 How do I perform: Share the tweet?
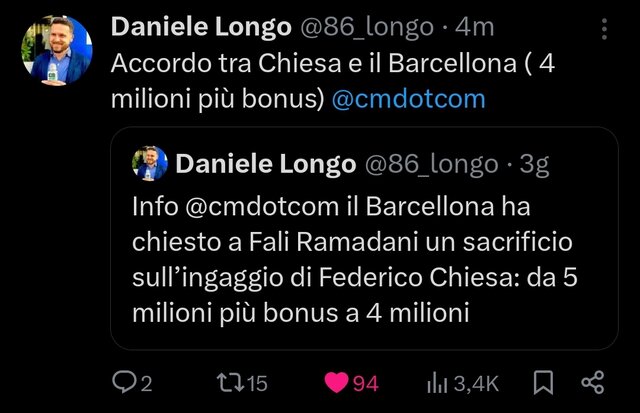(x=592, y=381)
